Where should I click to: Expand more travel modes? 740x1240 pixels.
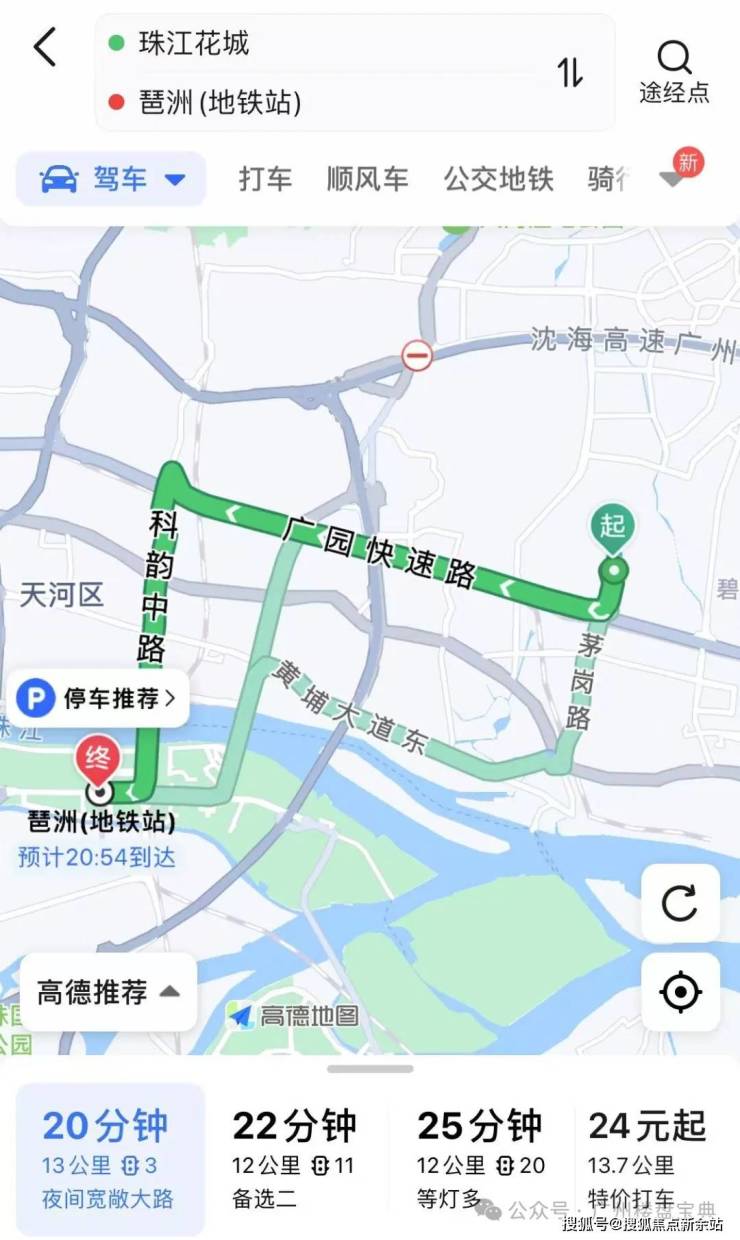[672, 179]
